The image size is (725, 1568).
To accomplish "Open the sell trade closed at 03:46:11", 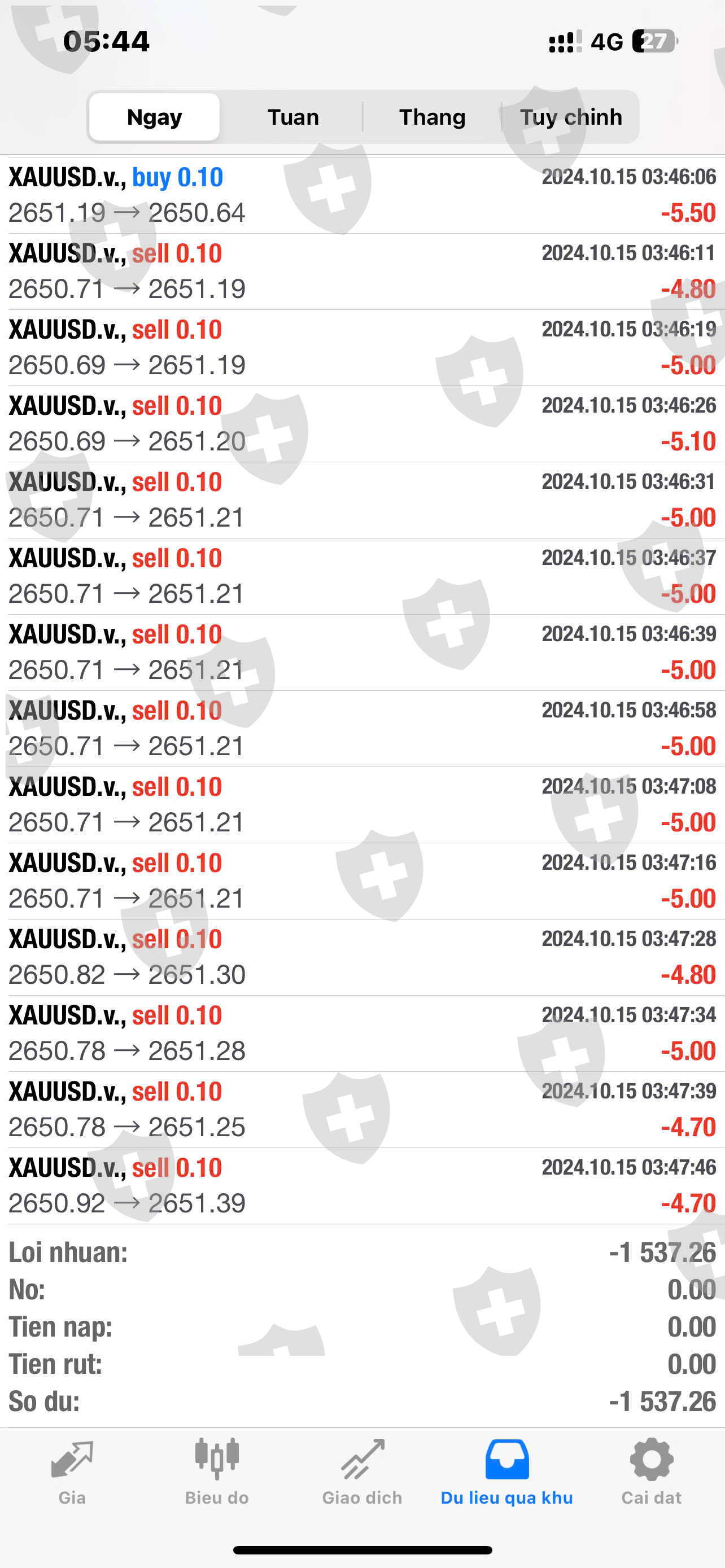I will 362,271.
